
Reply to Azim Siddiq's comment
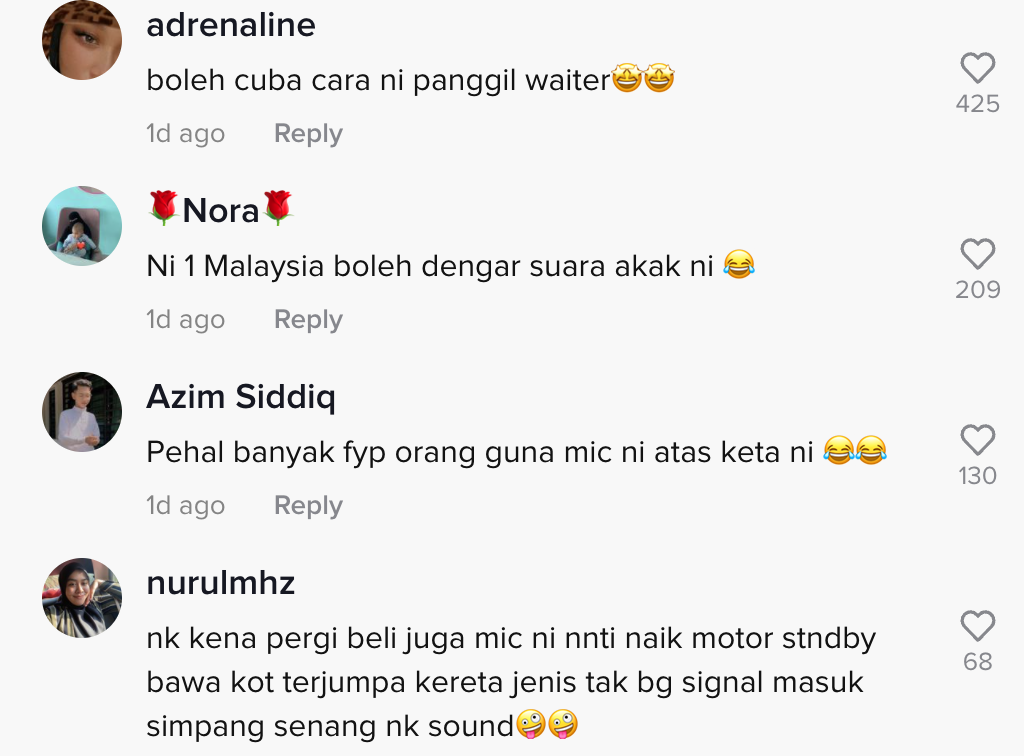pyautogui.click(x=308, y=506)
